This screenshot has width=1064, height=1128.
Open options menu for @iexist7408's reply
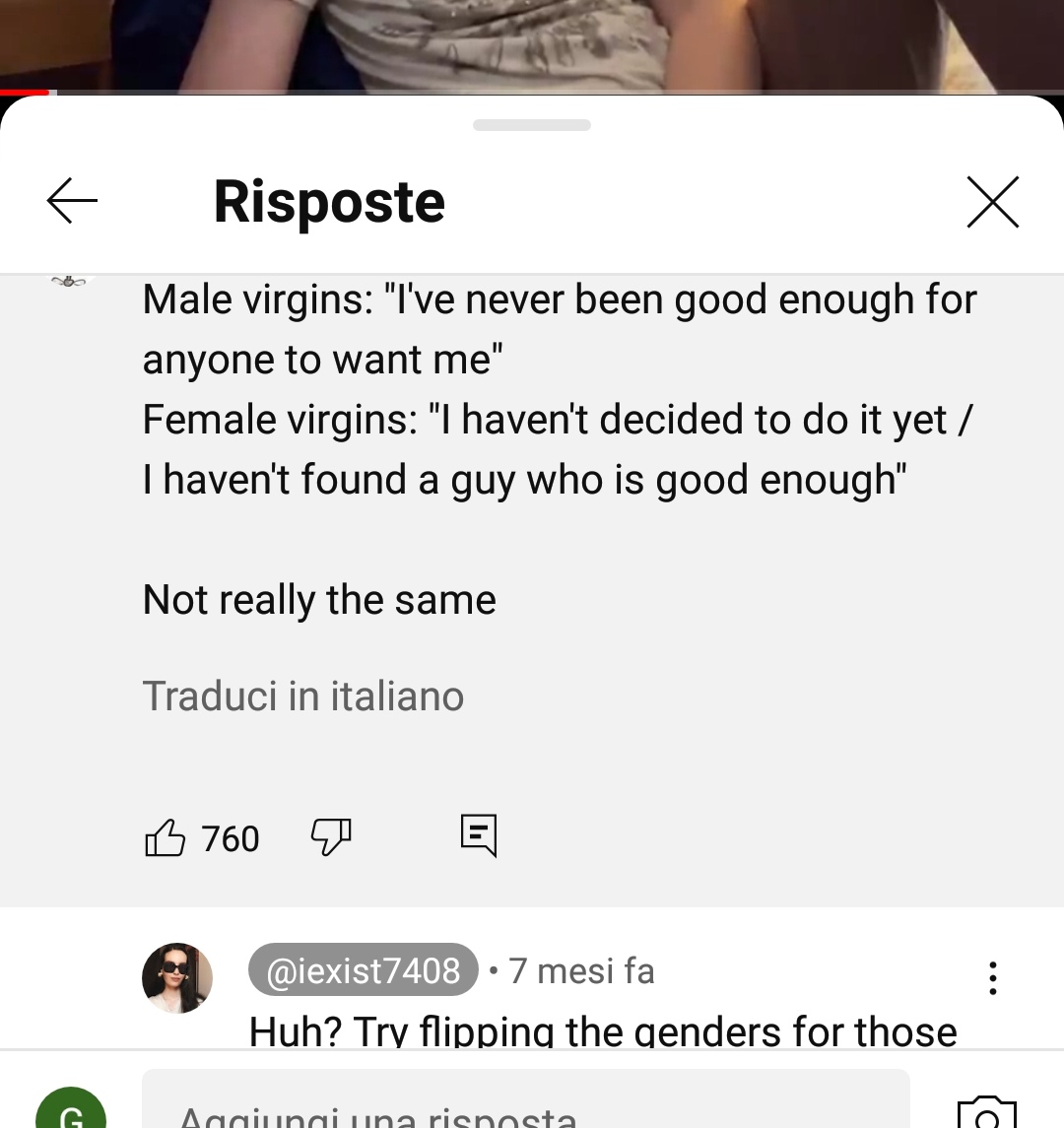(x=992, y=977)
